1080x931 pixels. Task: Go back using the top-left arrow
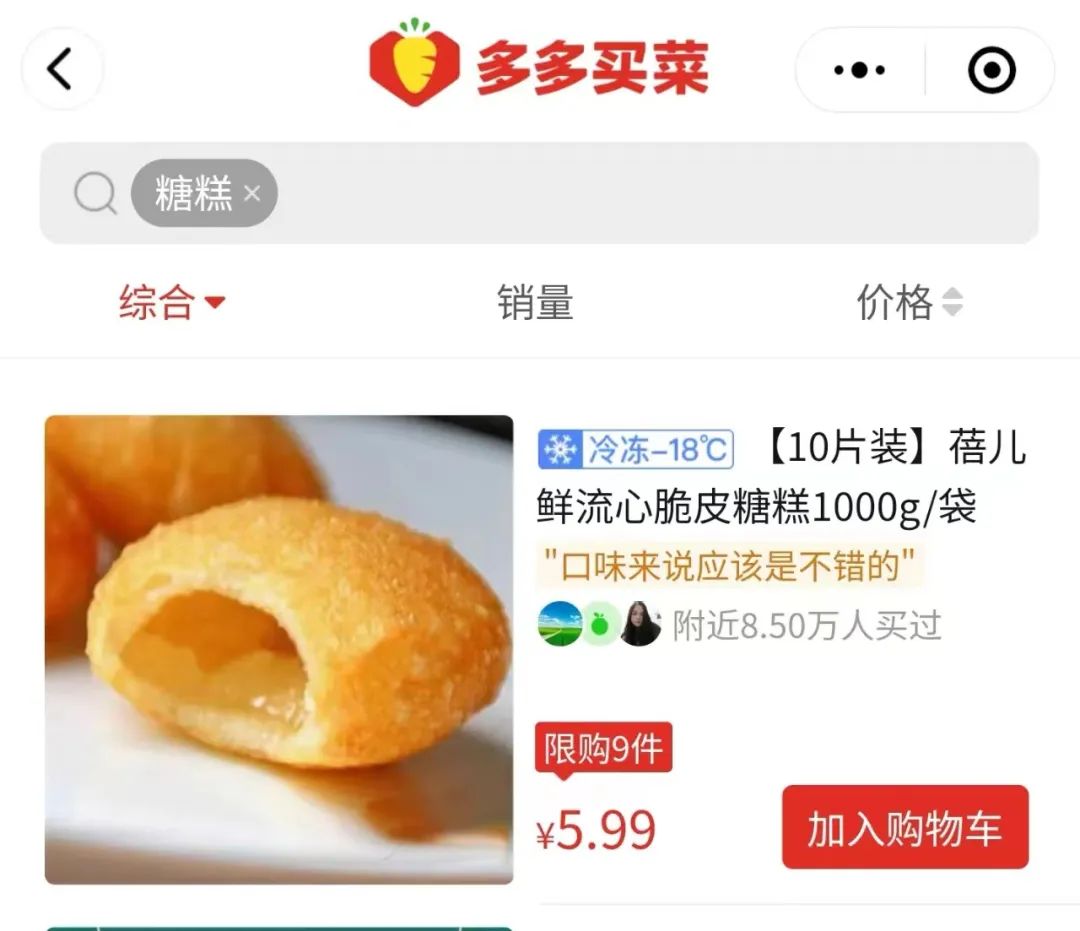coord(61,70)
